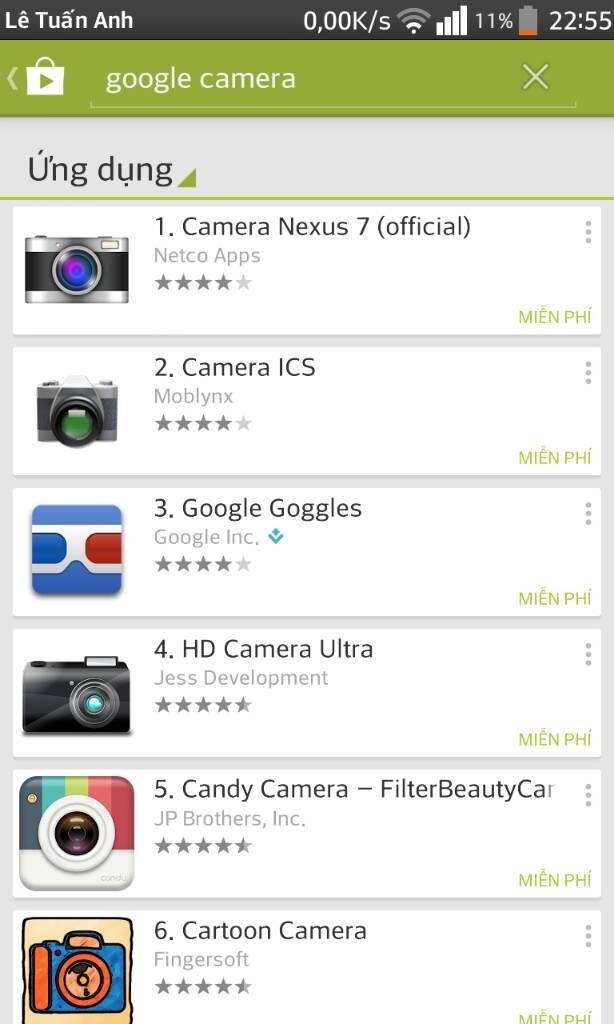
Task: Open the Cartoon Camera app result
Action: [x=306, y=967]
